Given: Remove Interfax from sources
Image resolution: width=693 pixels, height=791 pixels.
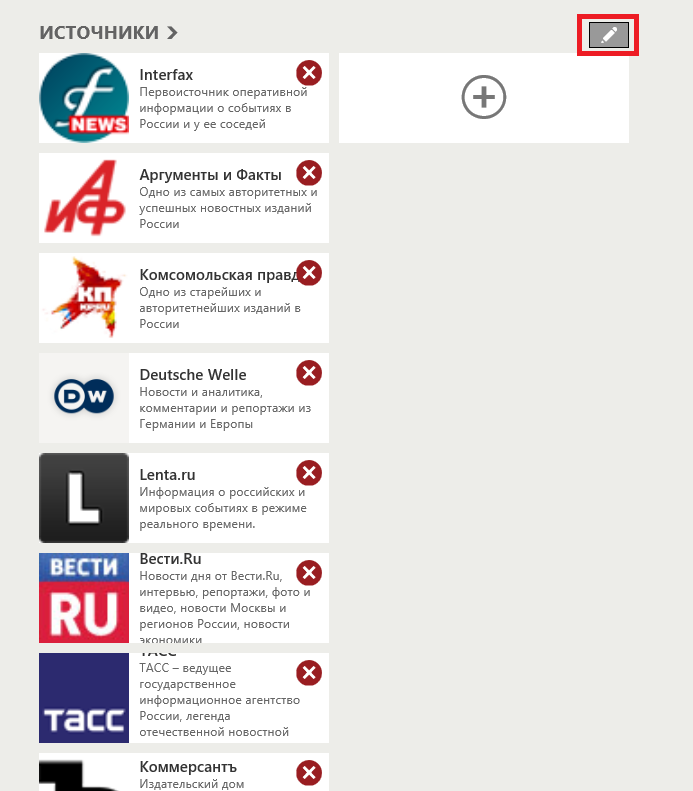Looking at the screenshot, I should pos(309,73).
